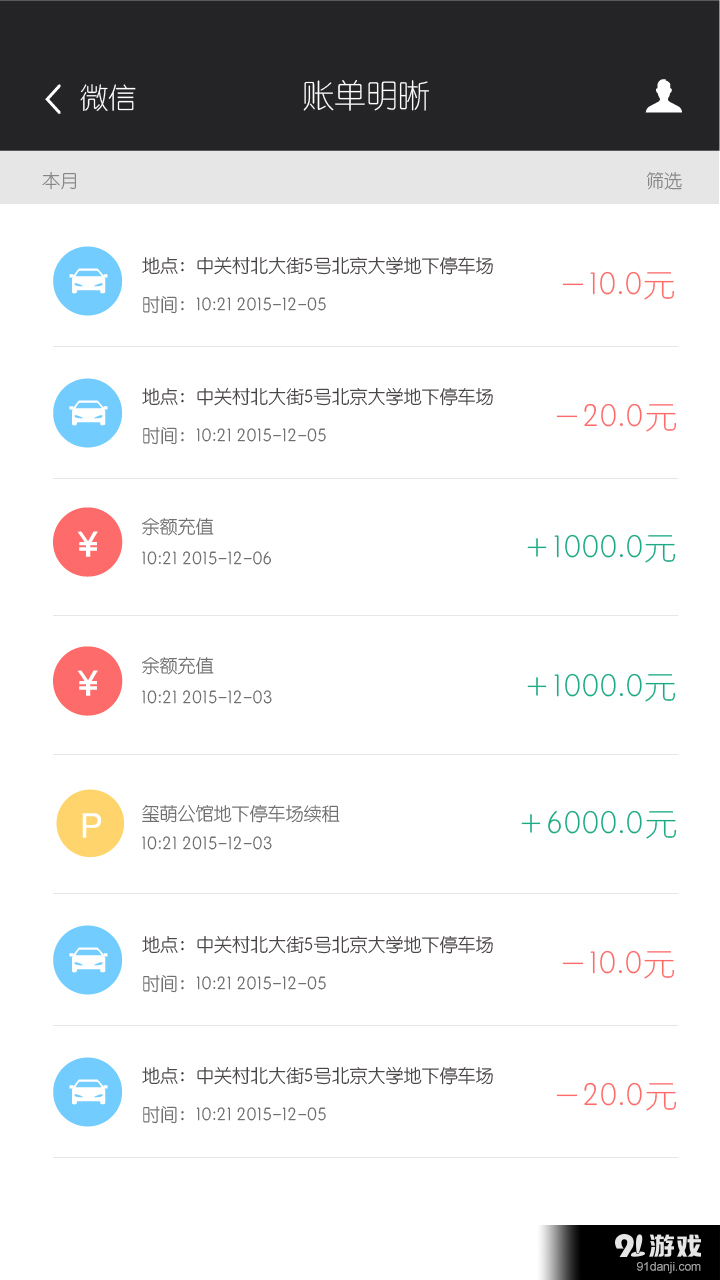Click the back chevron next to 微信

point(52,97)
